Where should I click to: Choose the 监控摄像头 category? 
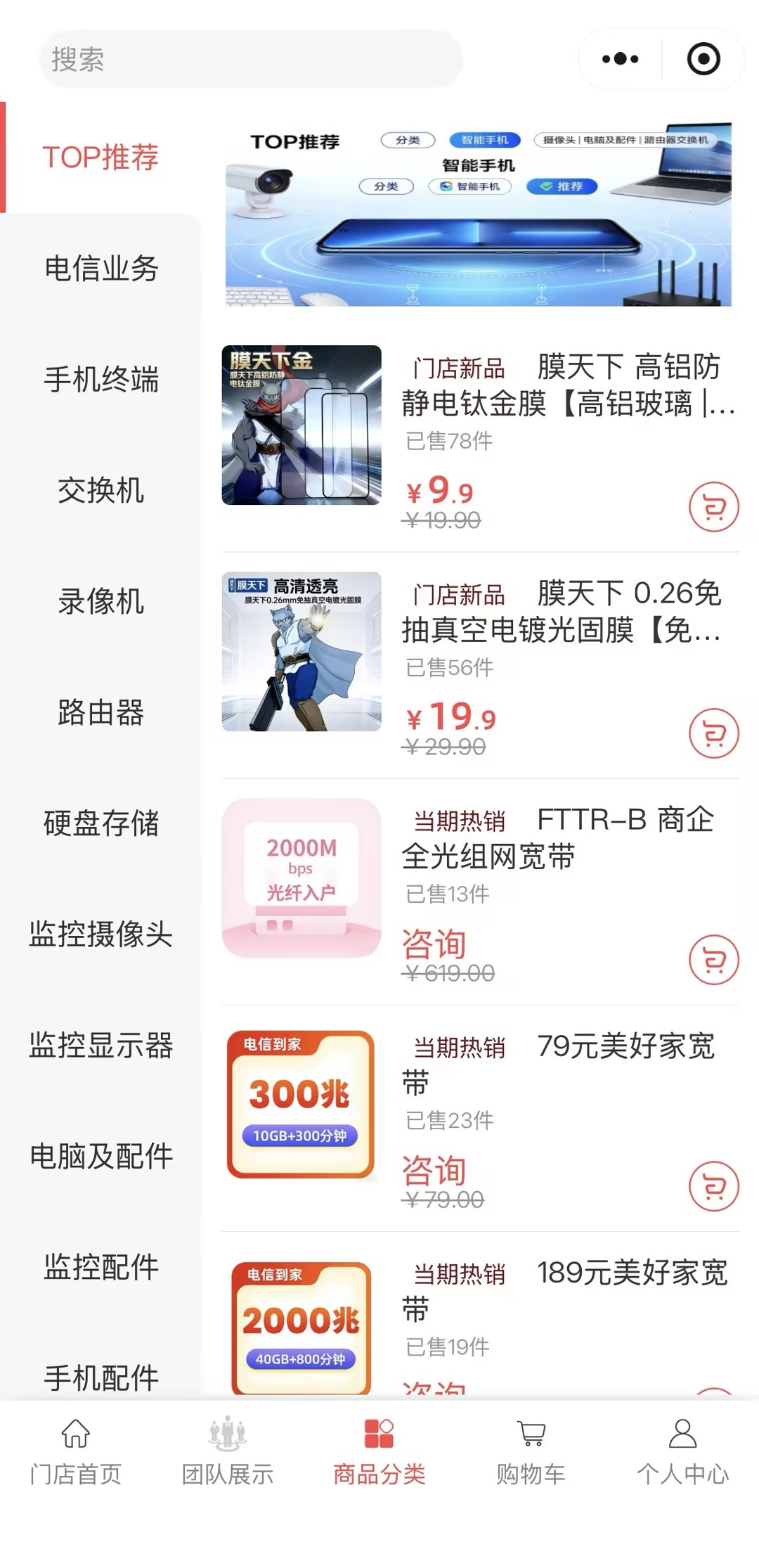pos(101,935)
